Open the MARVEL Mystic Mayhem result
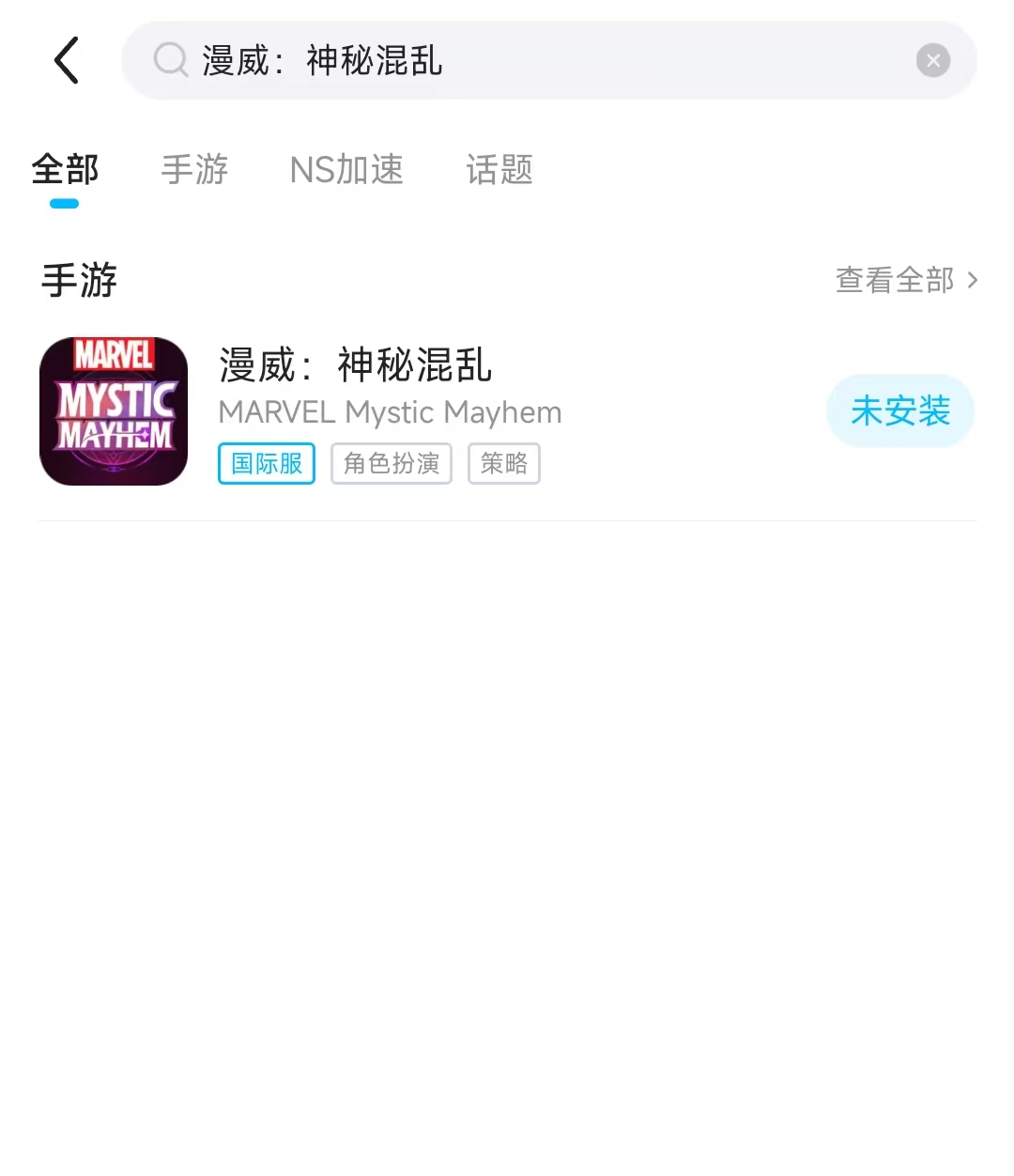Viewport: 1014px width, 1176px height. tap(390, 411)
